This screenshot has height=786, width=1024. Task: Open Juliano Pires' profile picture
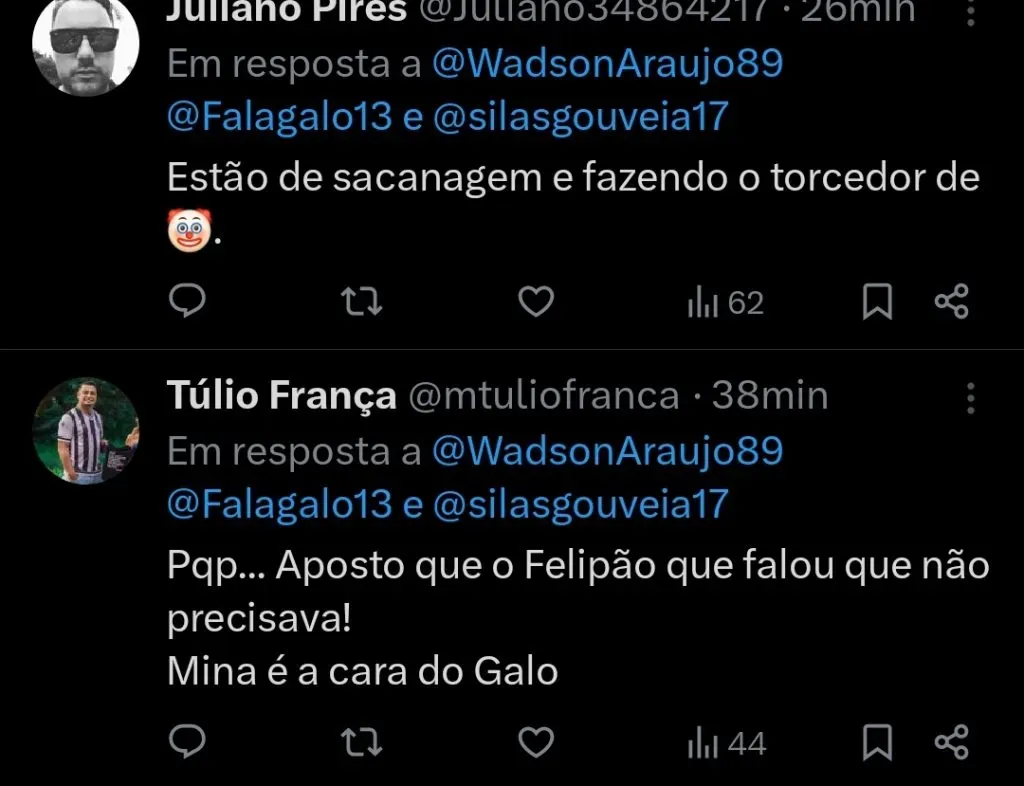(x=84, y=45)
